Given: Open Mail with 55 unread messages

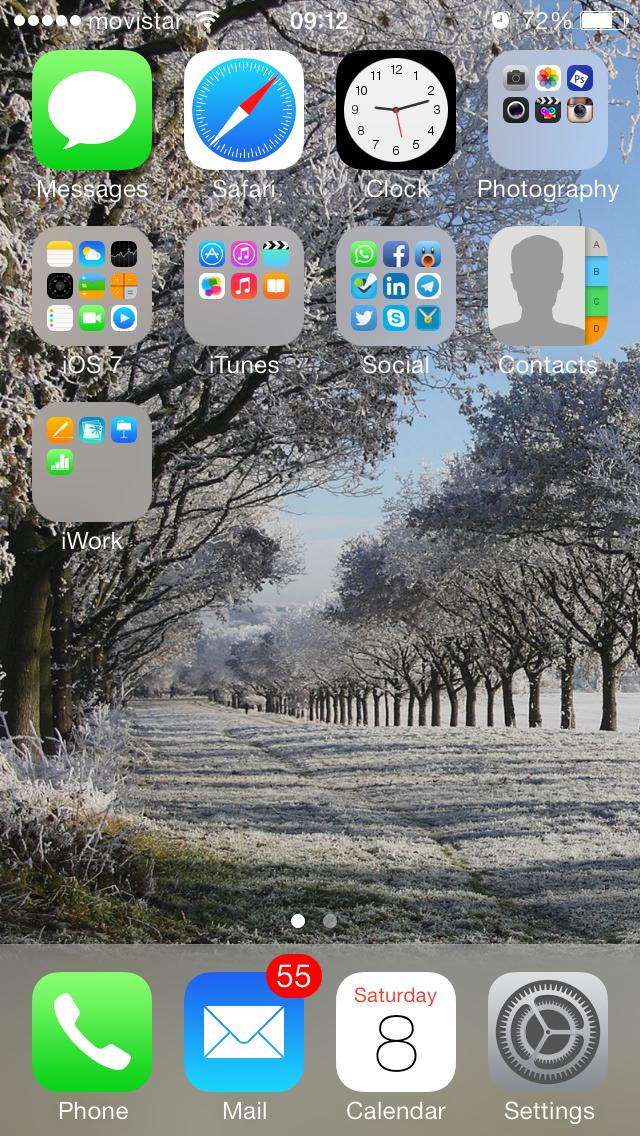Looking at the screenshot, I should click(244, 1032).
